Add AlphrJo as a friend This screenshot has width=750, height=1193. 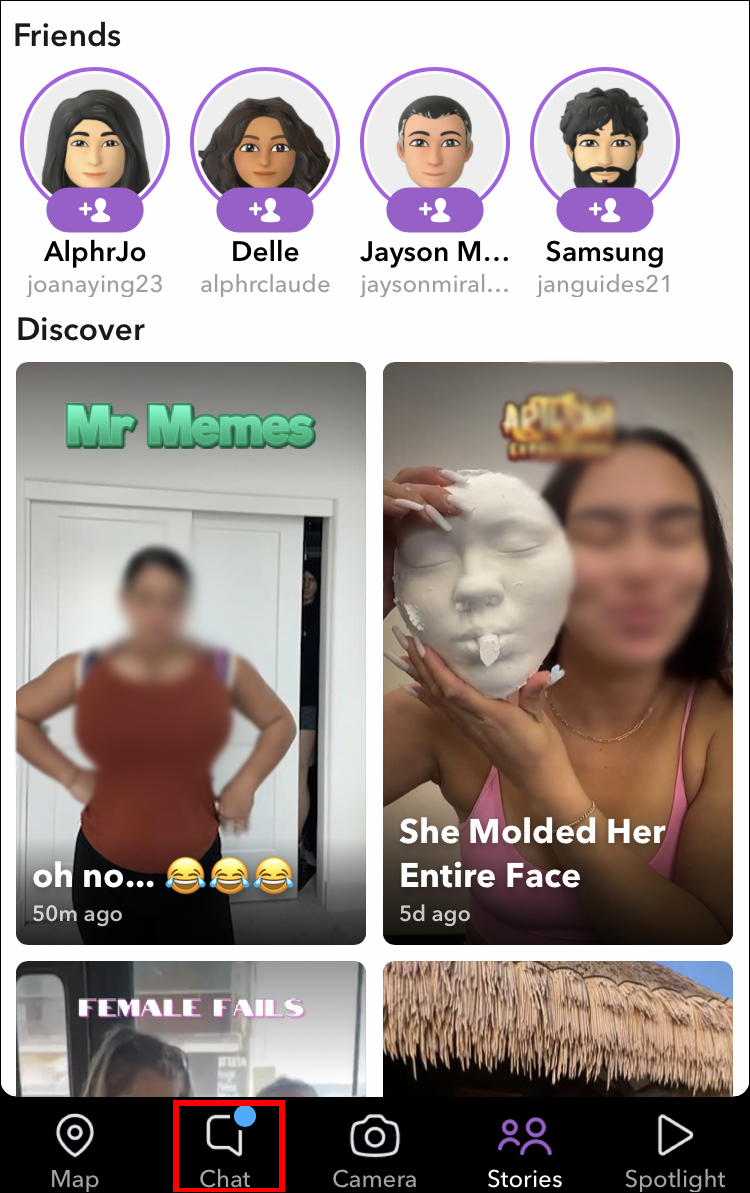[x=95, y=210]
